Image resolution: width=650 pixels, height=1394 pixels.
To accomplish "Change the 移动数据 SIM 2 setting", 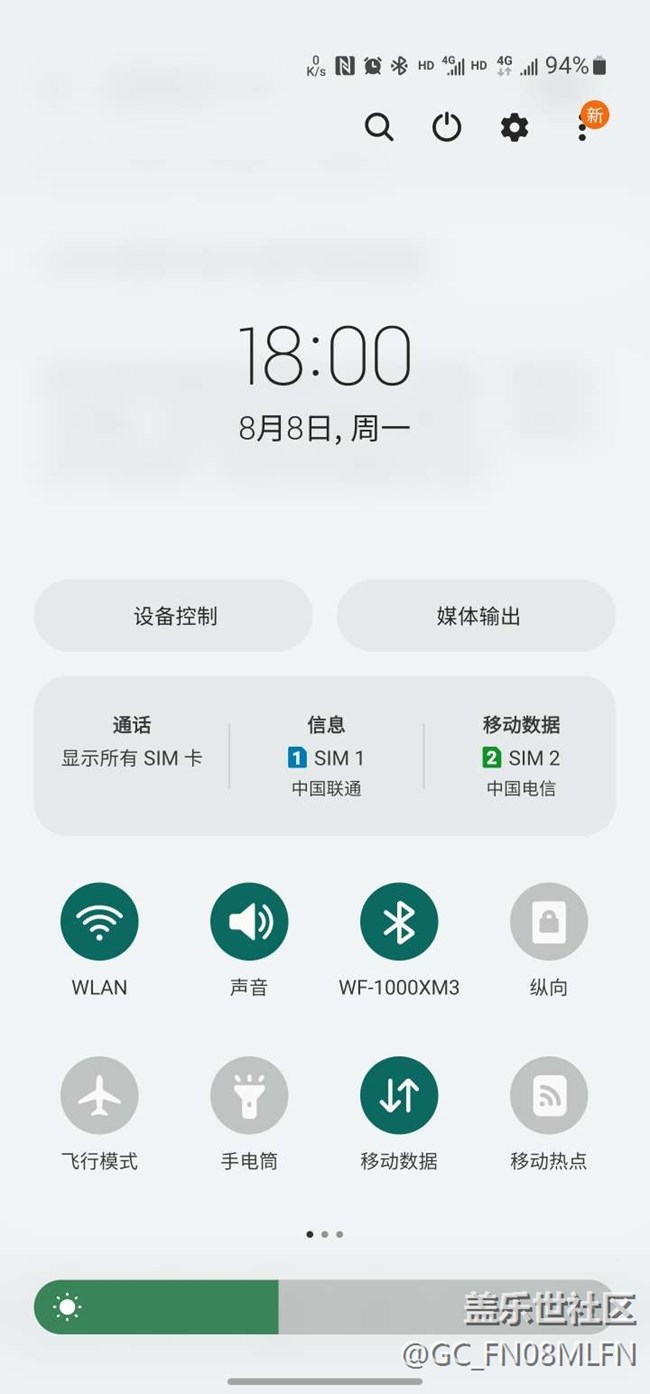I will point(521,755).
